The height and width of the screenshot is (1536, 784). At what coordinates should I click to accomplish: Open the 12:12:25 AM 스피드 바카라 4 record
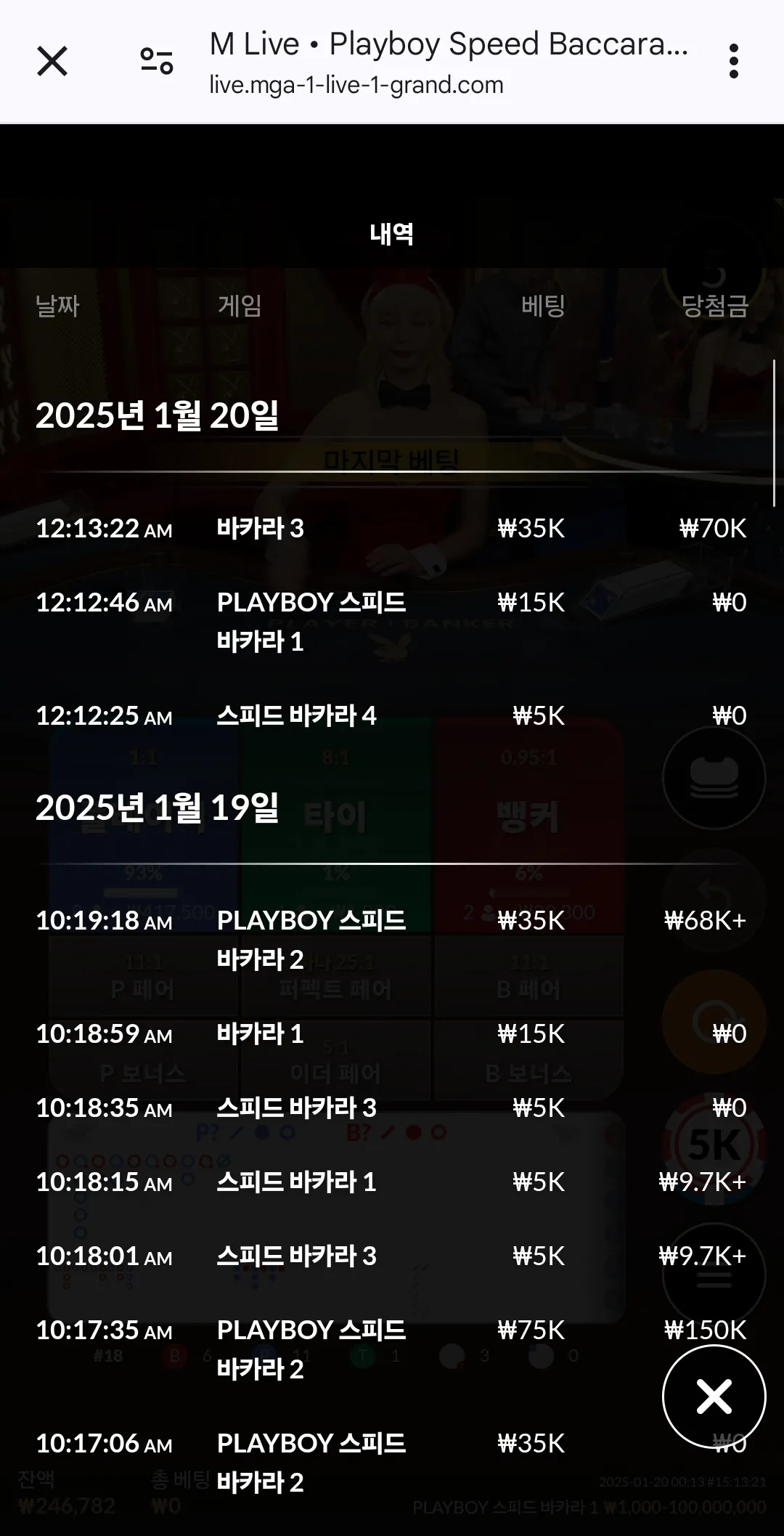[391, 716]
